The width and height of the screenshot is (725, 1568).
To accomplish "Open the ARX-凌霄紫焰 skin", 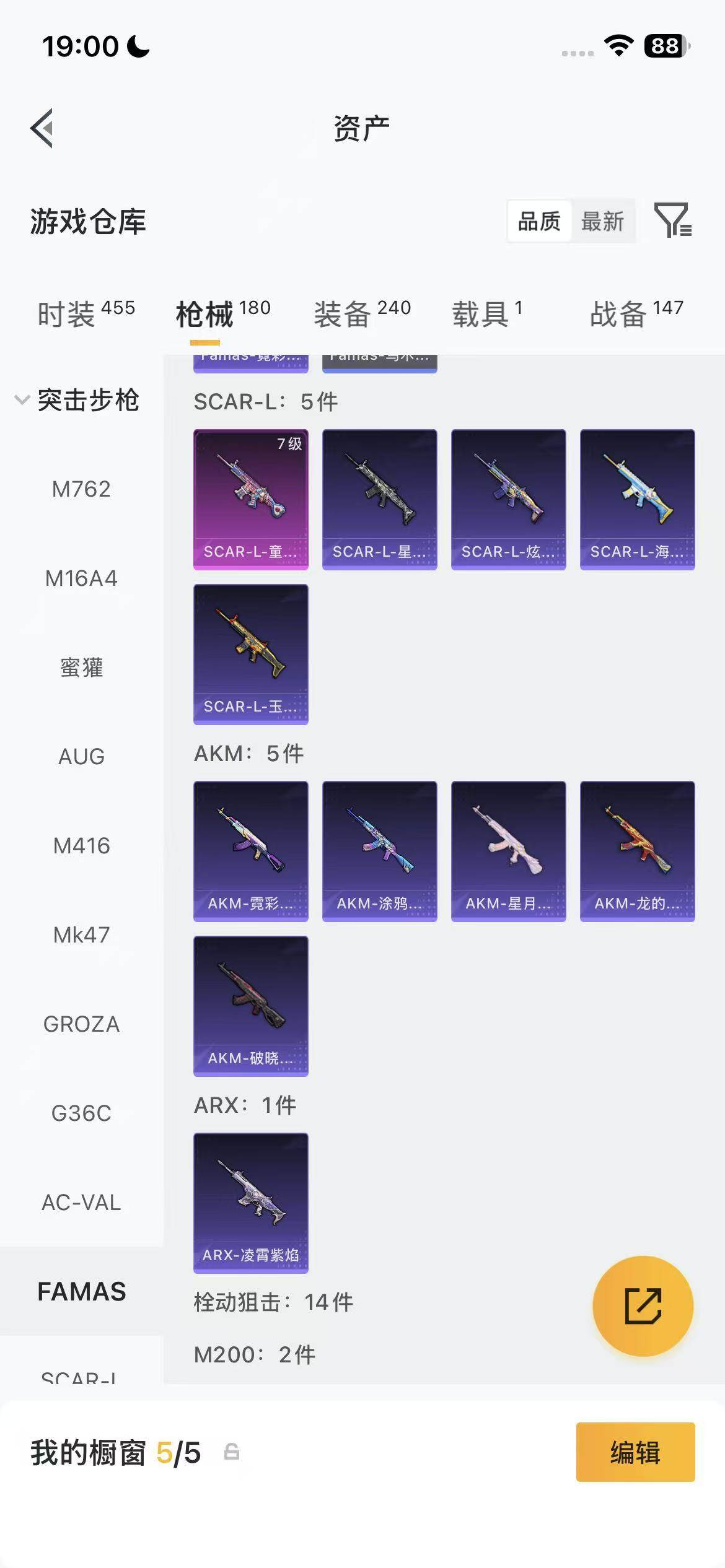I will (251, 1203).
